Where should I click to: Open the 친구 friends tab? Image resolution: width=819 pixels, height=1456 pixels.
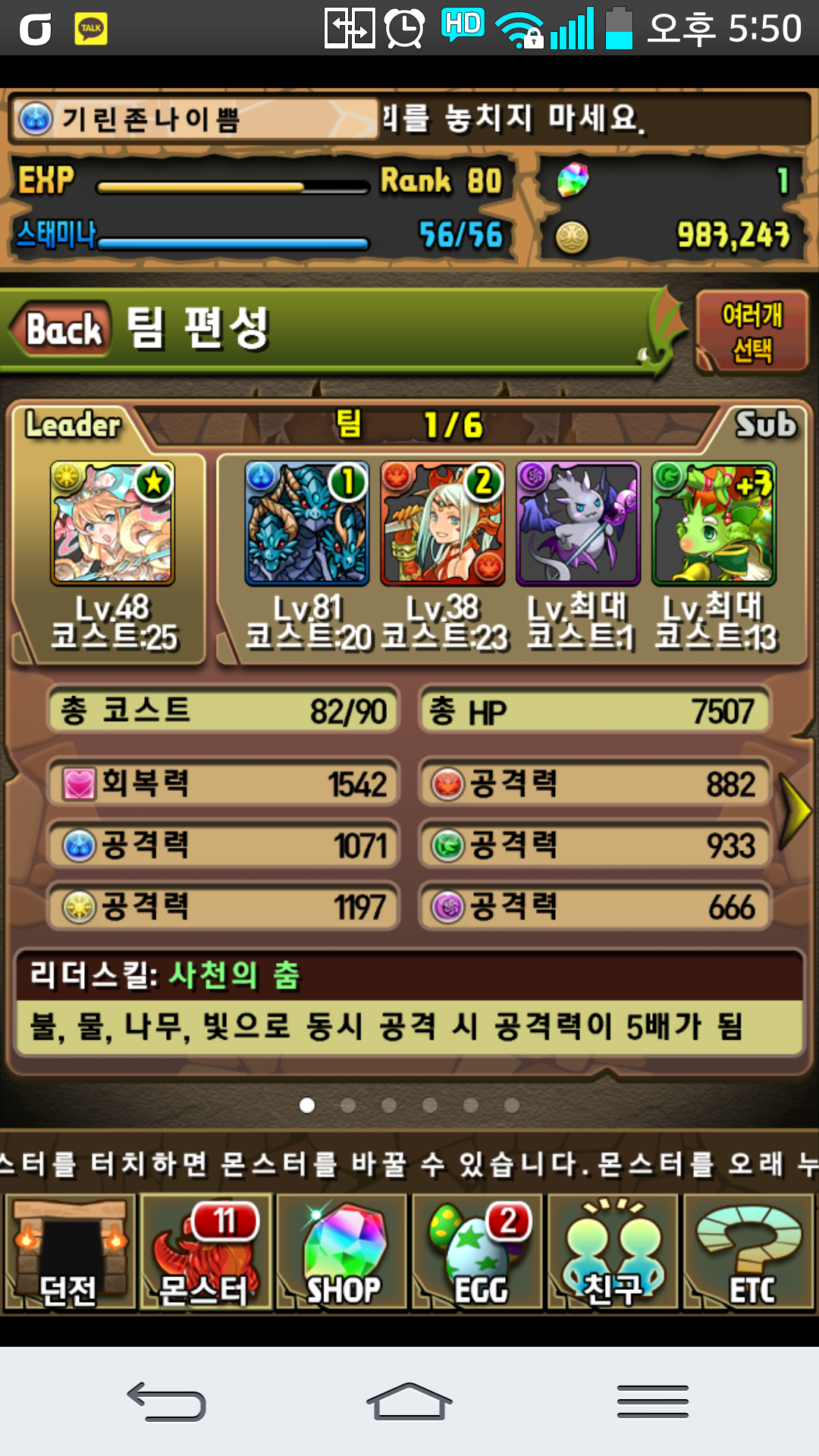coord(613,1252)
